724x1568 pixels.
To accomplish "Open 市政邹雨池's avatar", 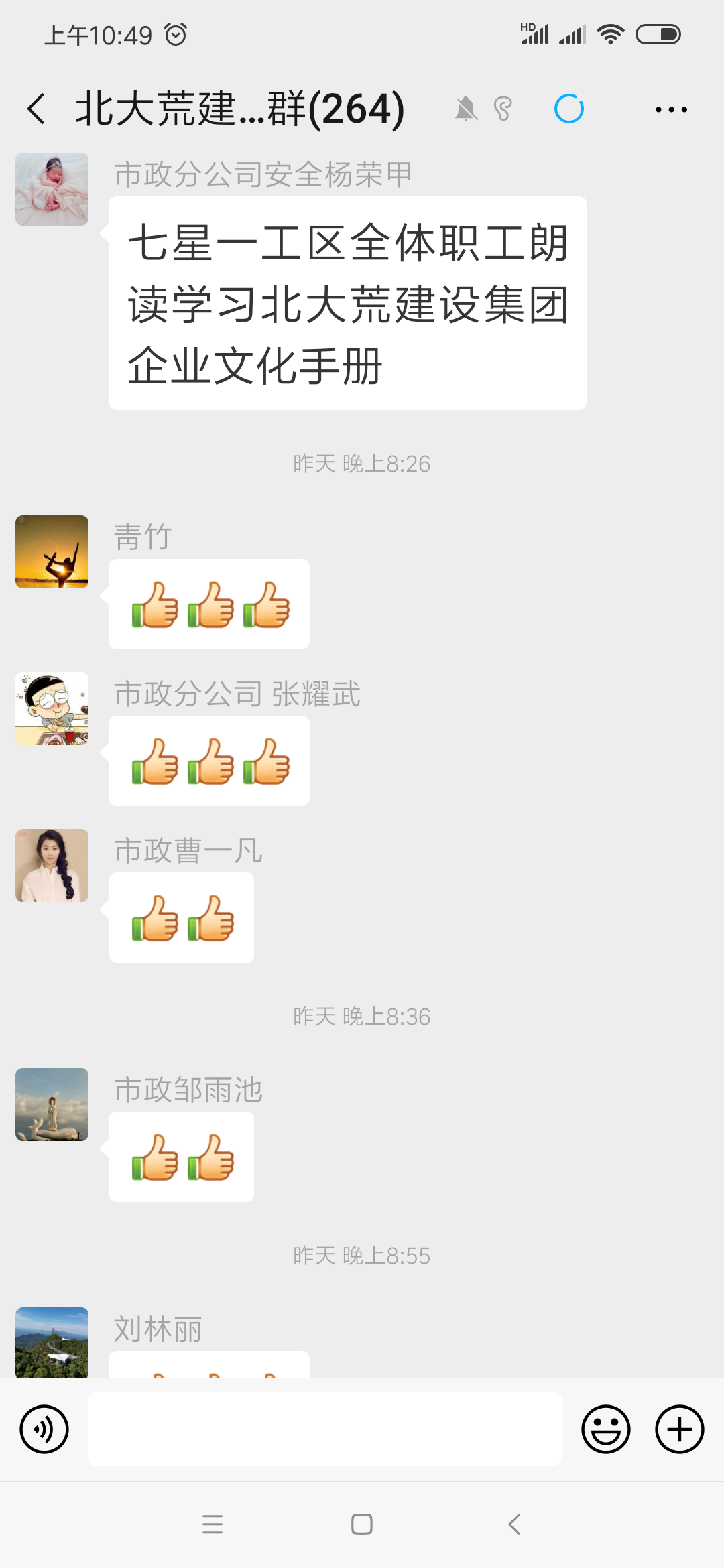I will pyautogui.click(x=52, y=1104).
